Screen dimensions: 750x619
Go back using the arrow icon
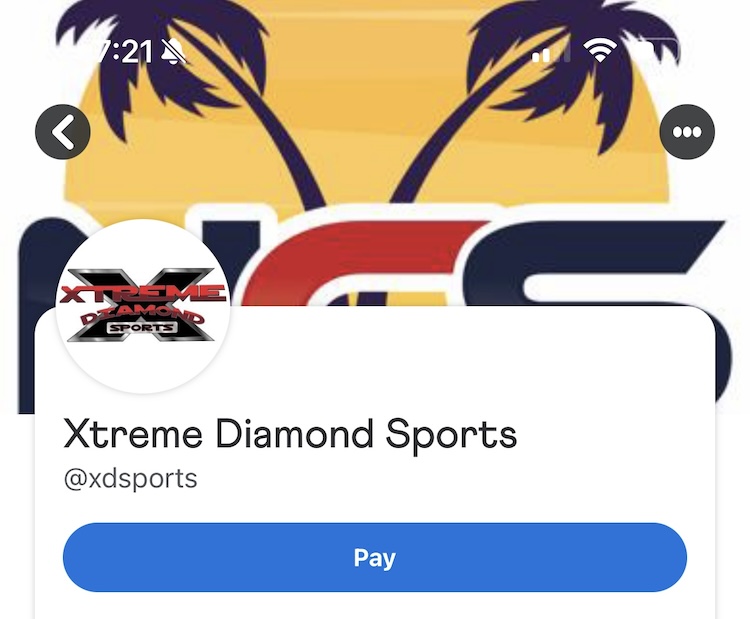pyautogui.click(x=63, y=132)
